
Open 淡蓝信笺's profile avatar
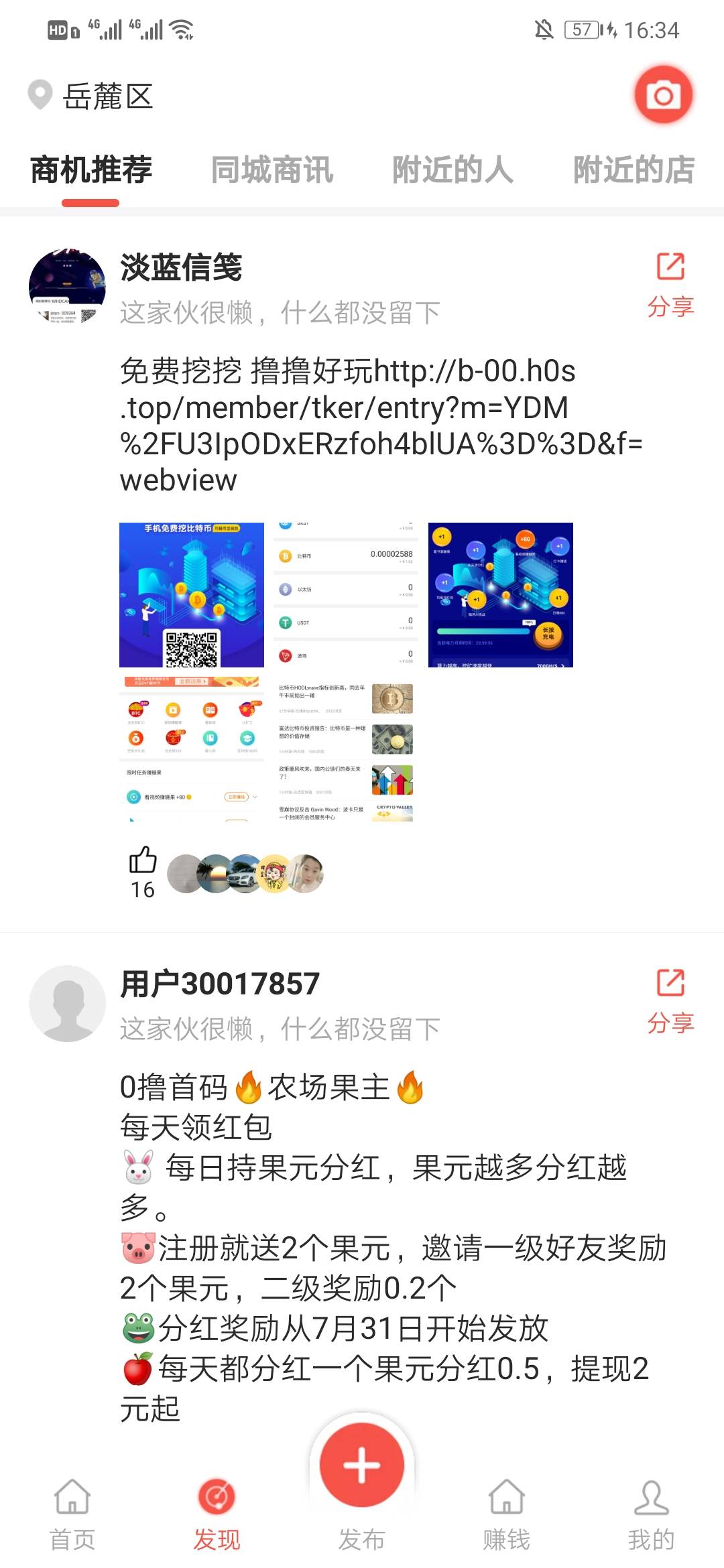pos(67,287)
